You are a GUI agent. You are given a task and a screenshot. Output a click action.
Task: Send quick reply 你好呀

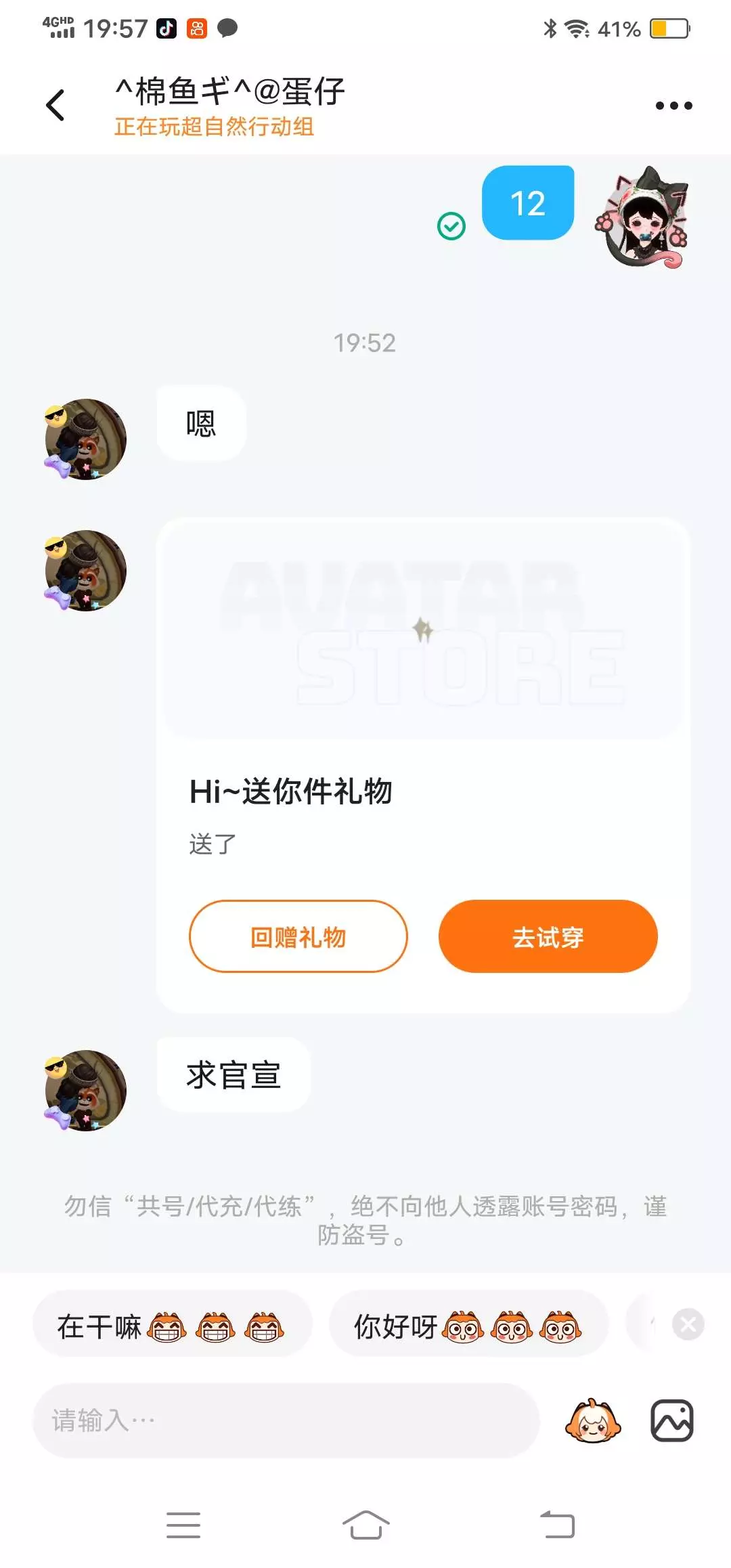click(x=468, y=1326)
